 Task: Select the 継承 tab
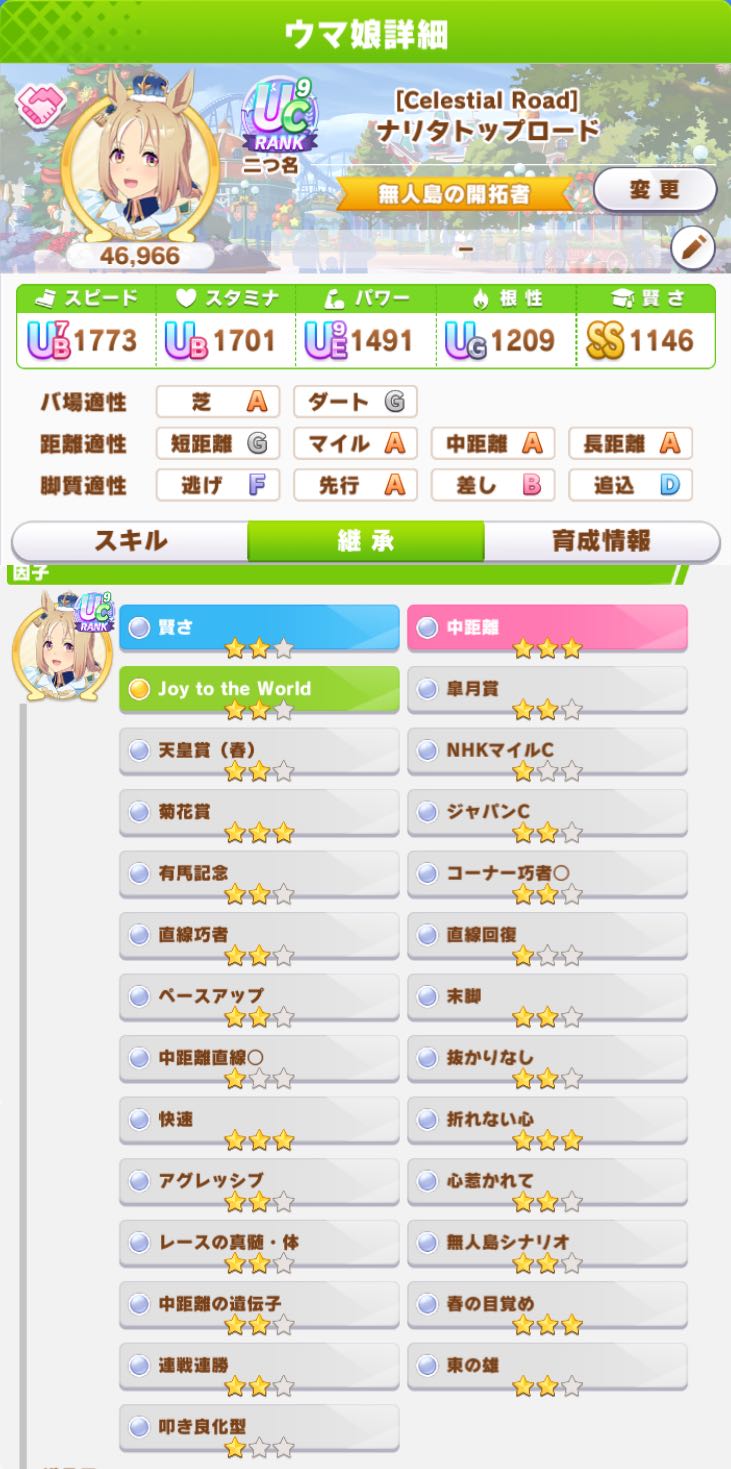pos(366,541)
